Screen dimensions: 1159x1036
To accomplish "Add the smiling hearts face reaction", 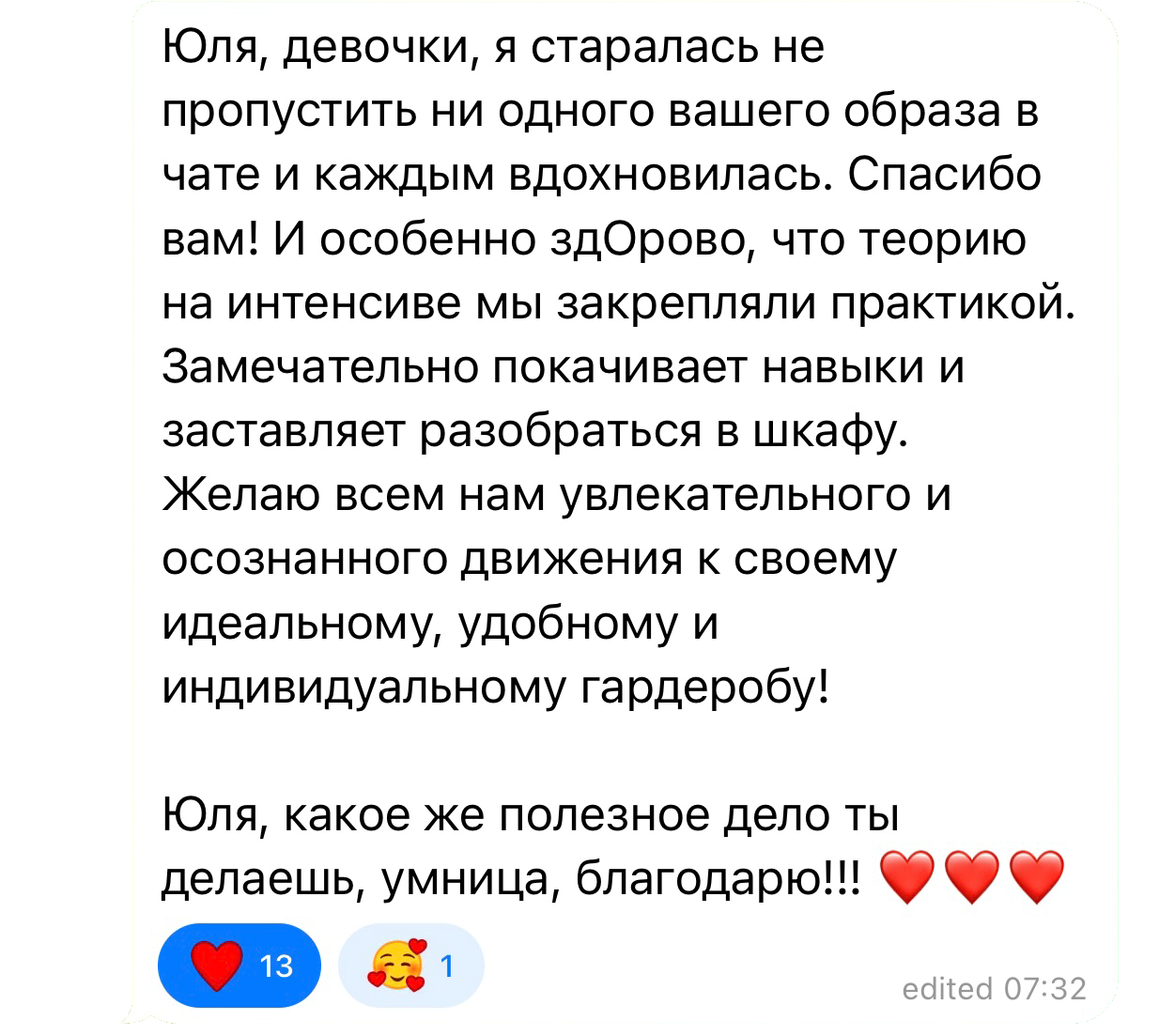I will point(410,965).
